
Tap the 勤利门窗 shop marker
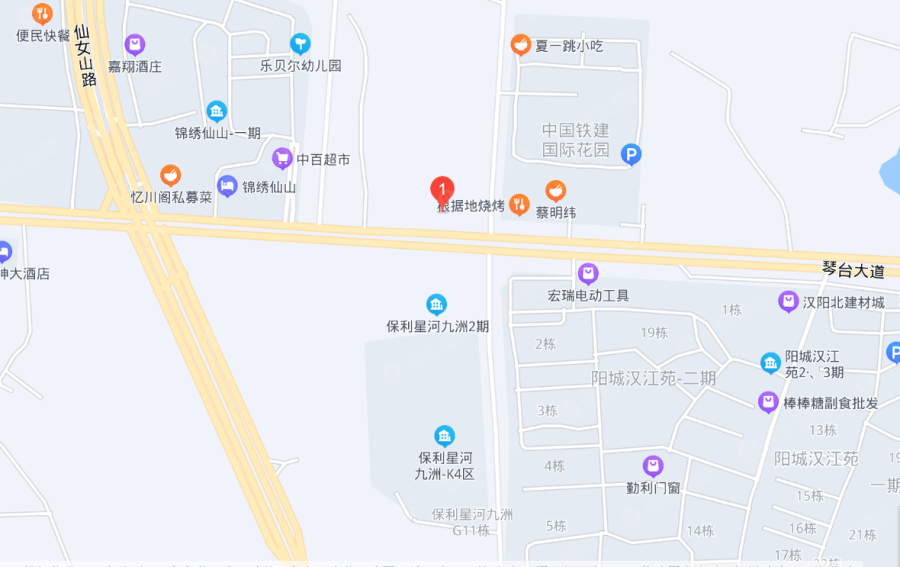tap(653, 466)
